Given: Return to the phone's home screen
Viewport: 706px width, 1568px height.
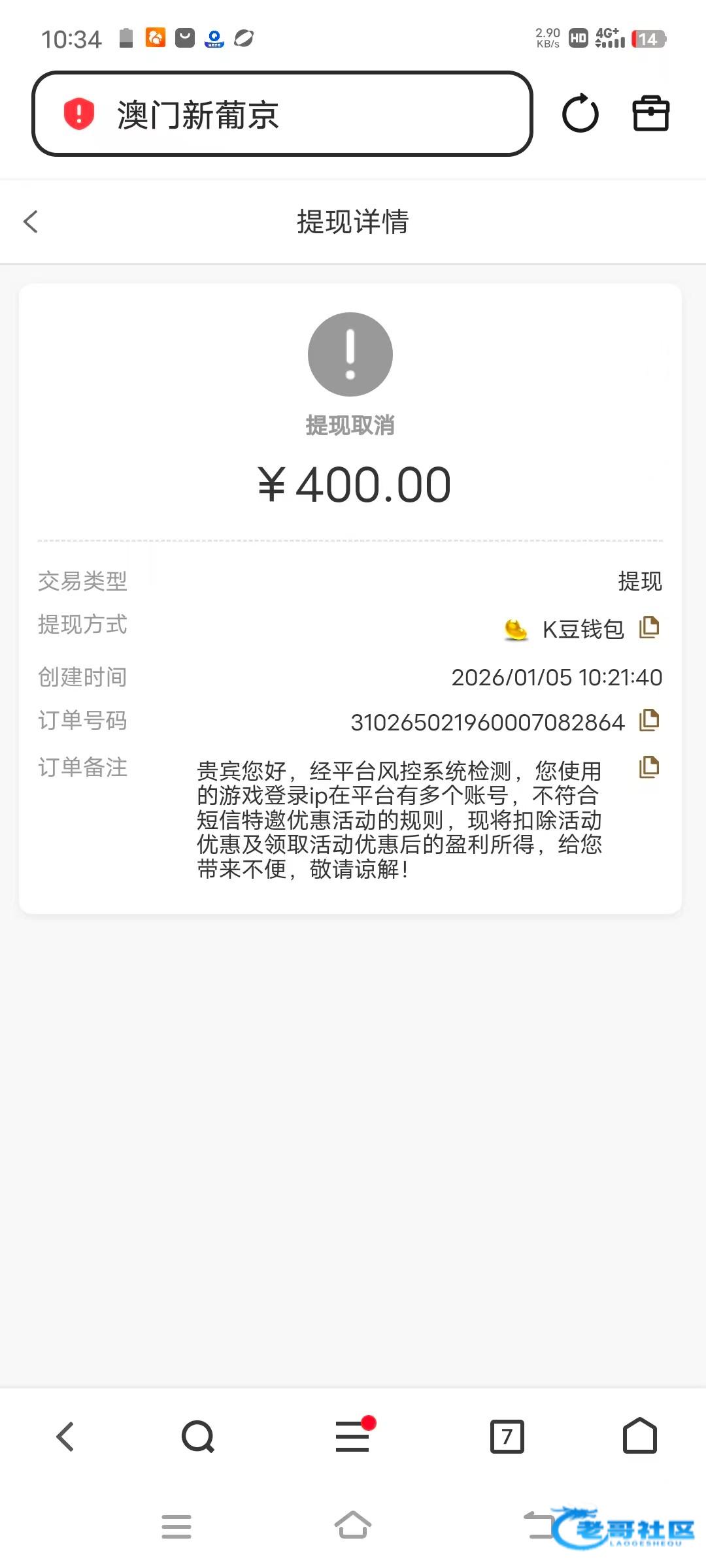Looking at the screenshot, I should click(x=353, y=1527).
